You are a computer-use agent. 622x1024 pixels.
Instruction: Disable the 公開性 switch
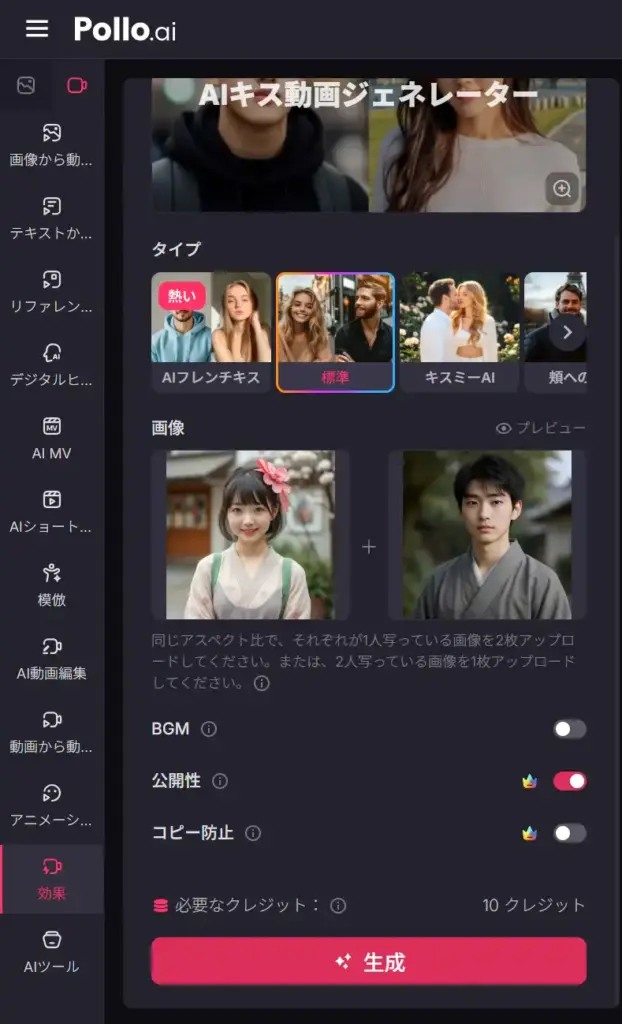pos(570,781)
